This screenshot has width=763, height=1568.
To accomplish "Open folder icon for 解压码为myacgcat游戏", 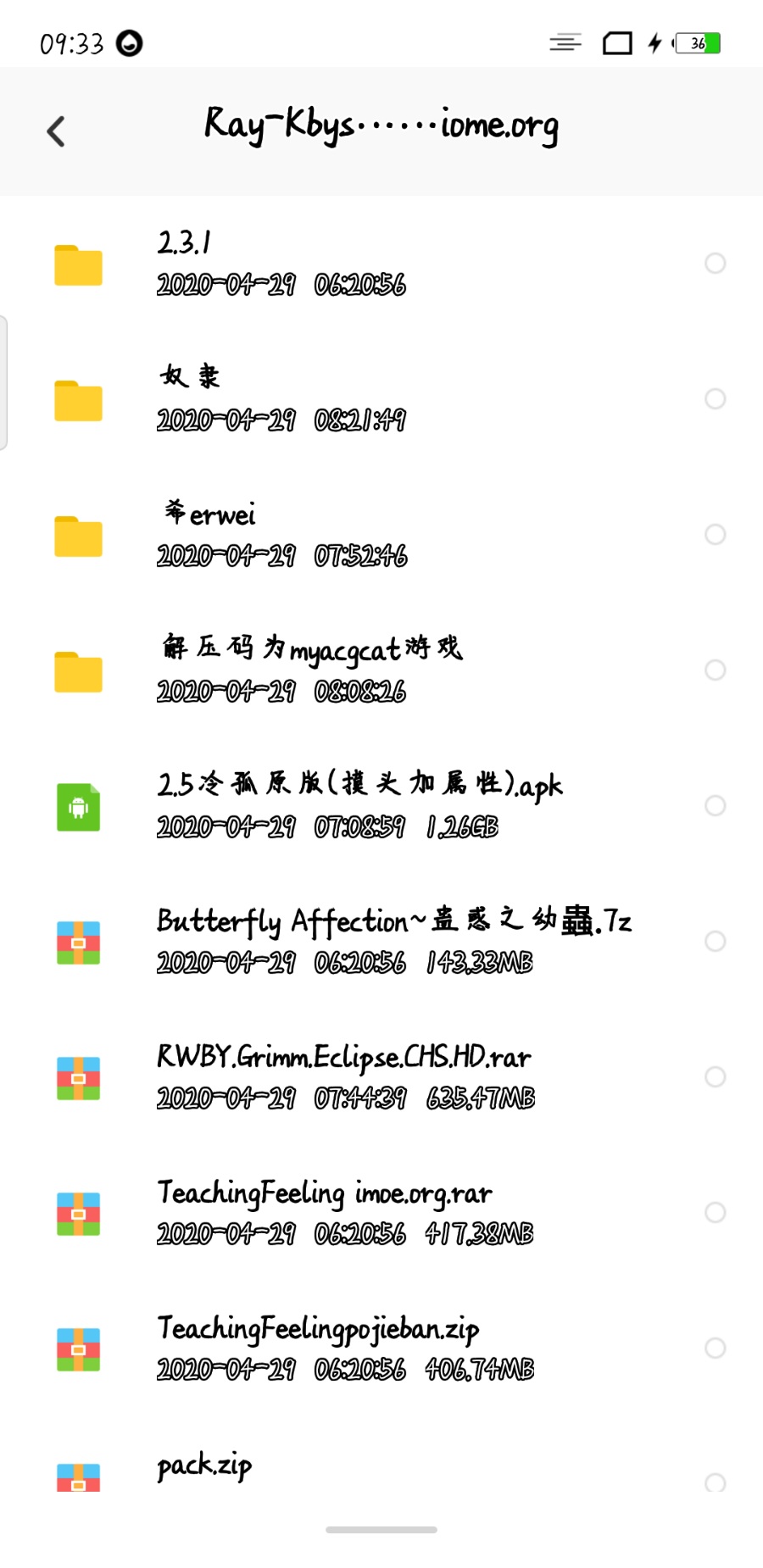I will (x=77, y=670).
